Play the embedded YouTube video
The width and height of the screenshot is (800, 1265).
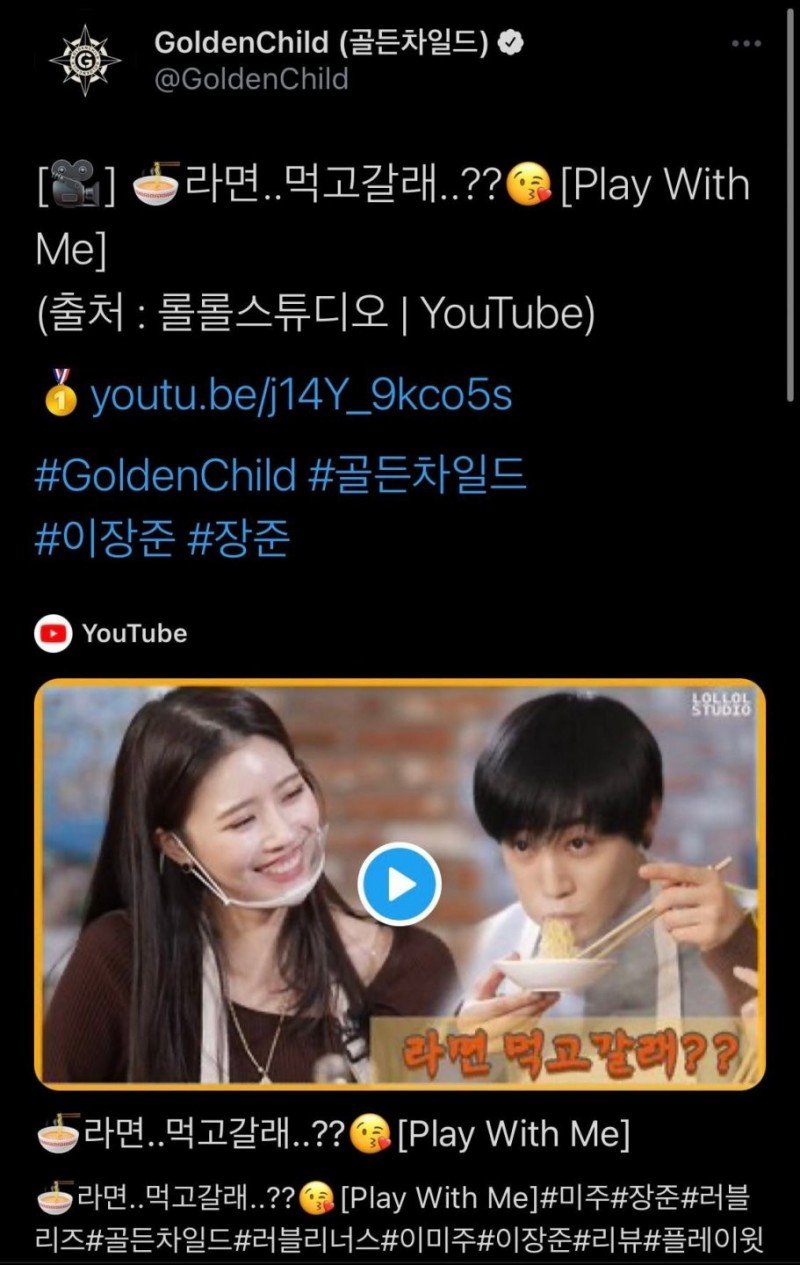coord(400,884)
